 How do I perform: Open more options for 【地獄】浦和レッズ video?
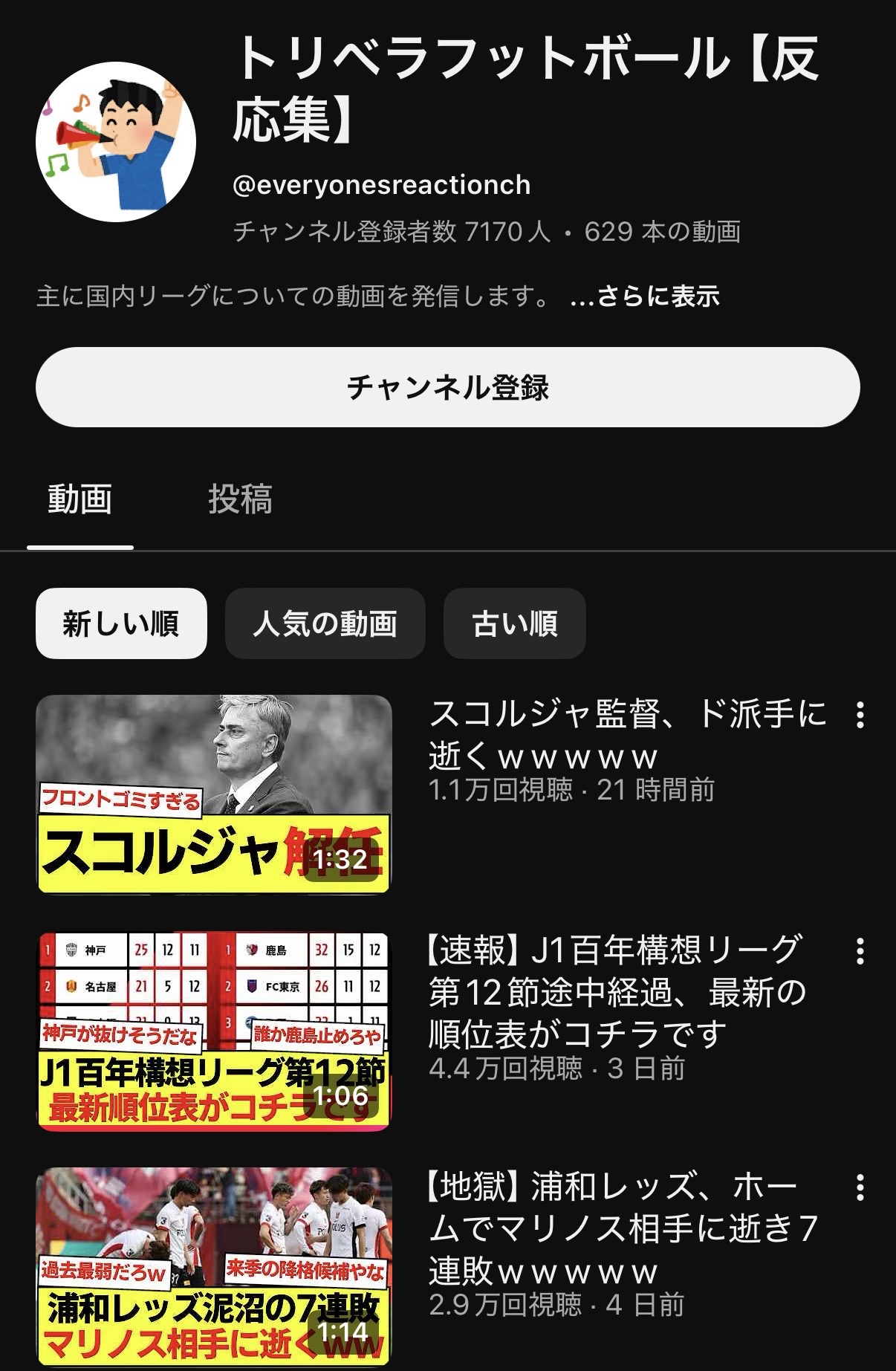pos(860,1187)
